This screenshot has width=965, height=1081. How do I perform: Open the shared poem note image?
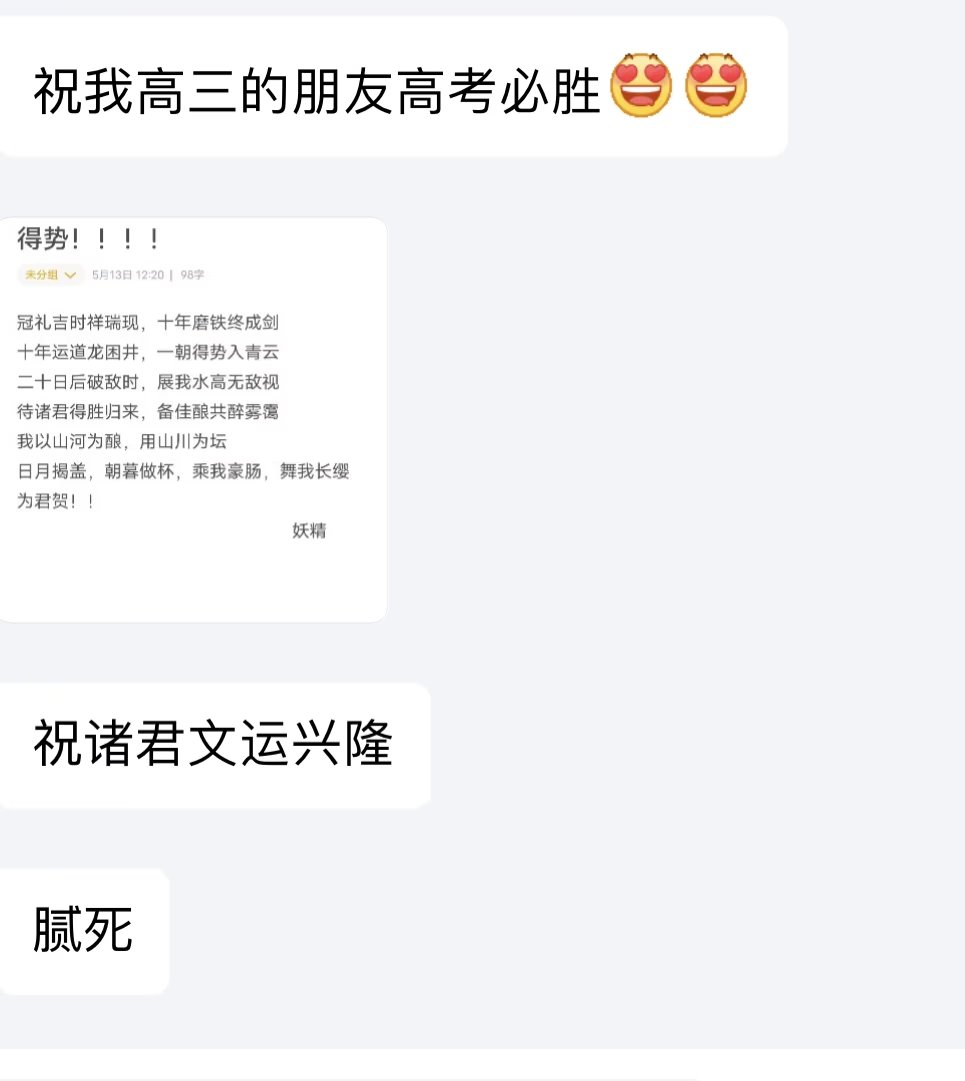coord(190,420)
